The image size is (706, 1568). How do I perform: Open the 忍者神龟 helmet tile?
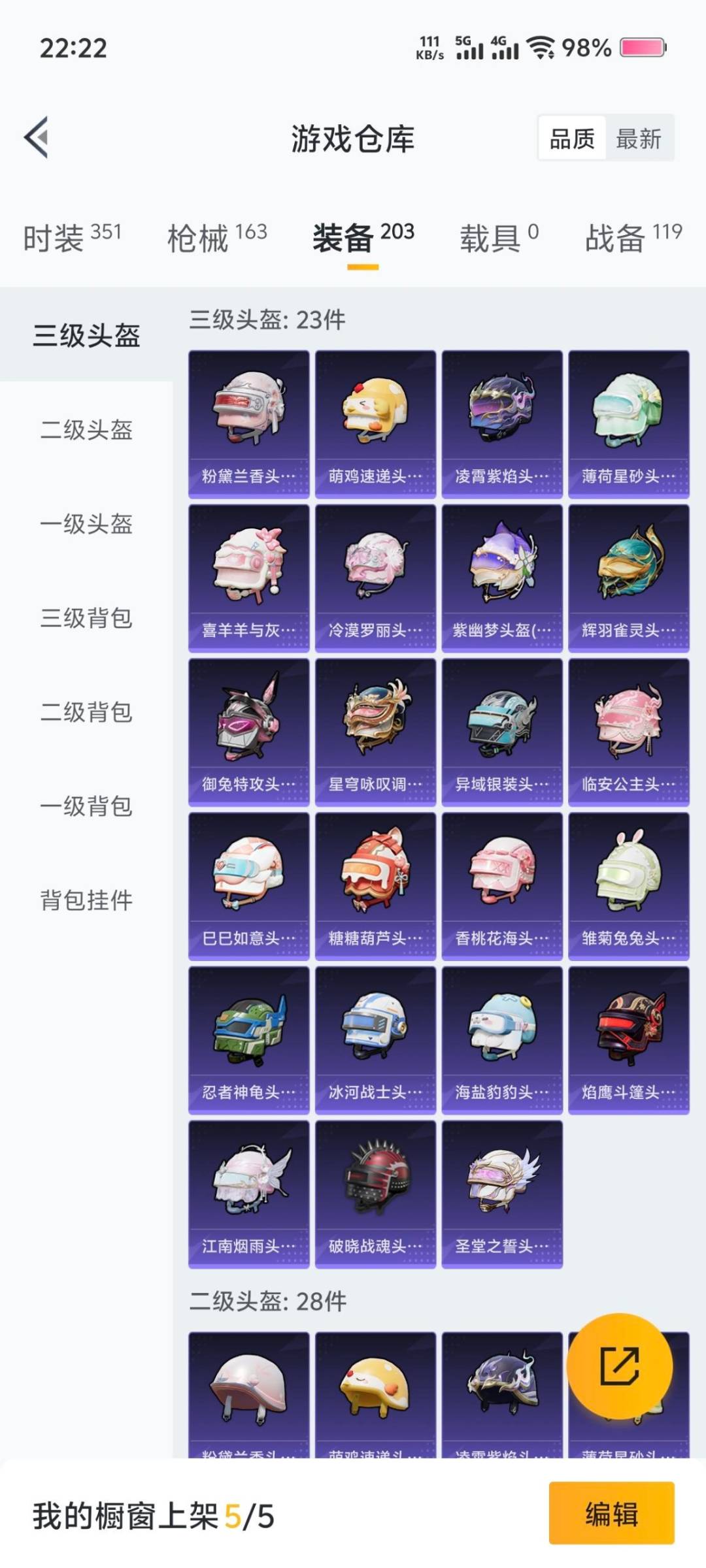248,1041
